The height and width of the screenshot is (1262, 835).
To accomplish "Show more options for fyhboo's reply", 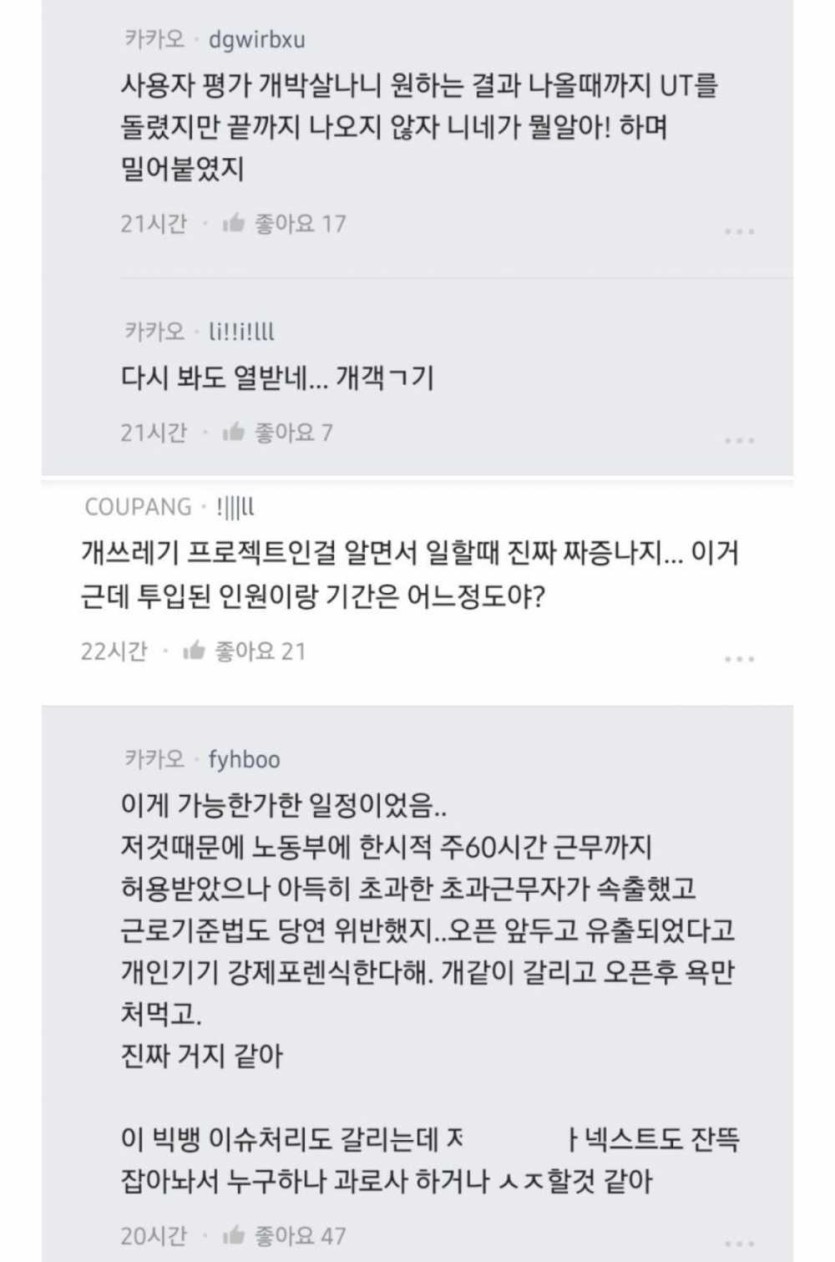I will pos(739,1243).
